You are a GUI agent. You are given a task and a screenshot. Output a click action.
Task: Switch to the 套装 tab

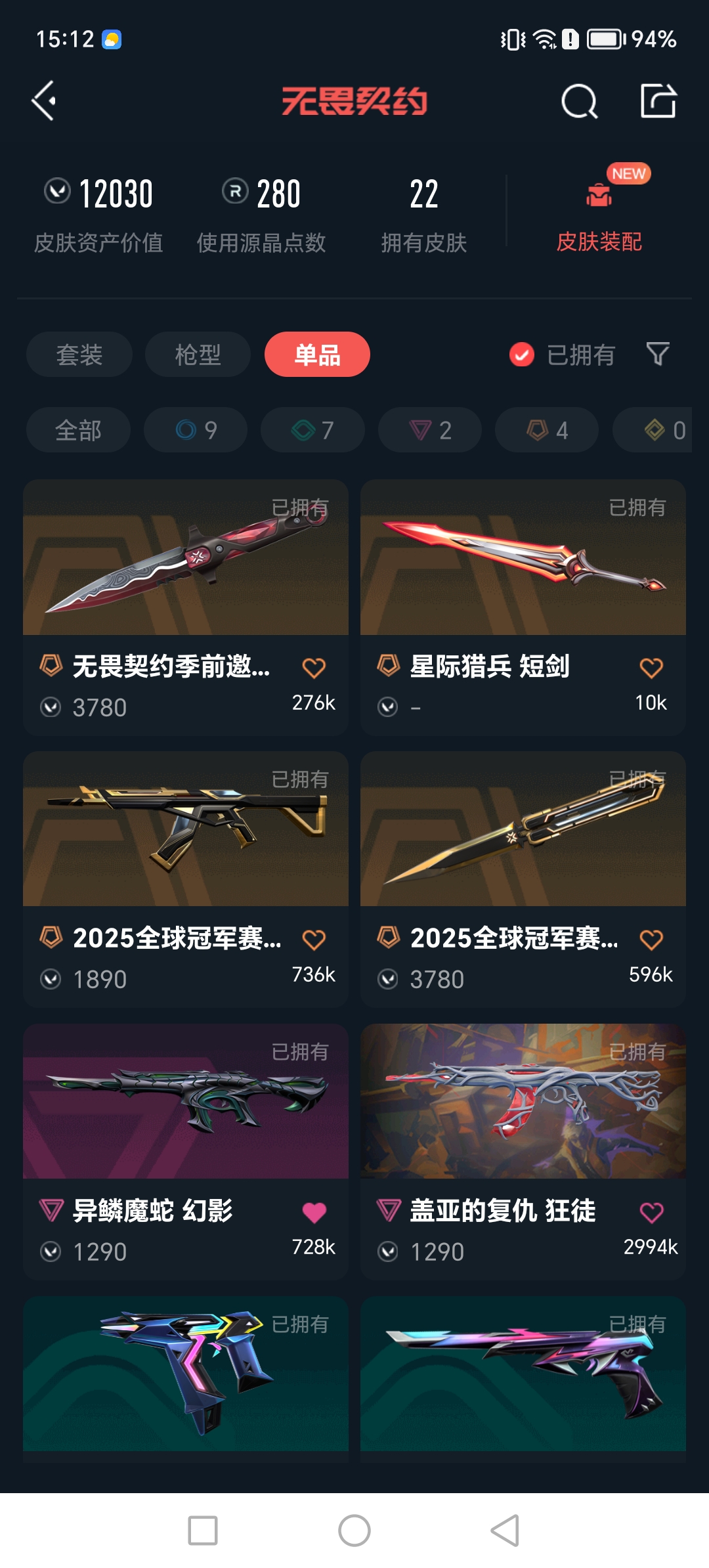(79, 355)
